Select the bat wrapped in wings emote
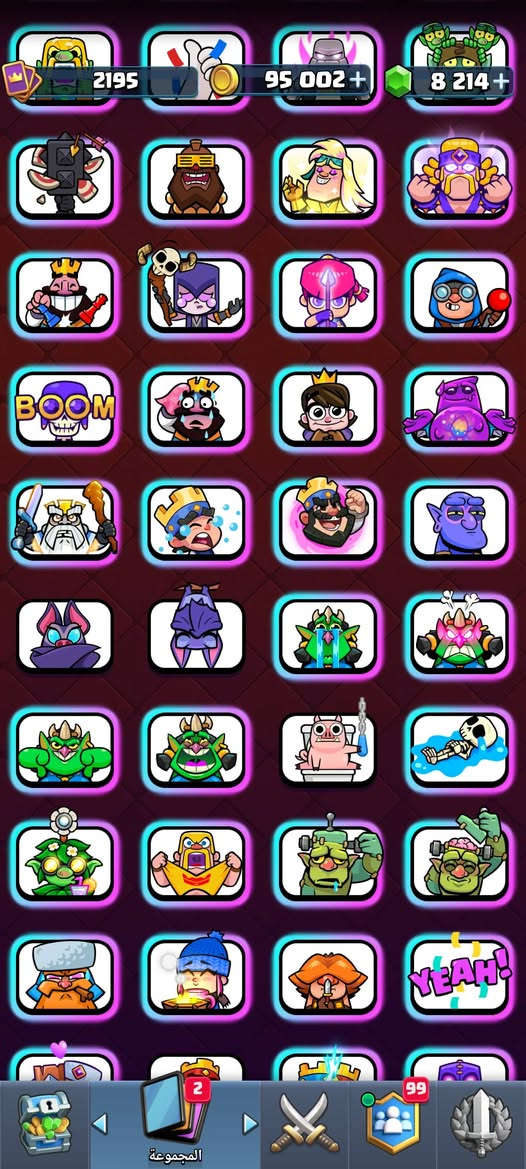The height and width of the screenshot is (1169, 526). click(65, 635)
